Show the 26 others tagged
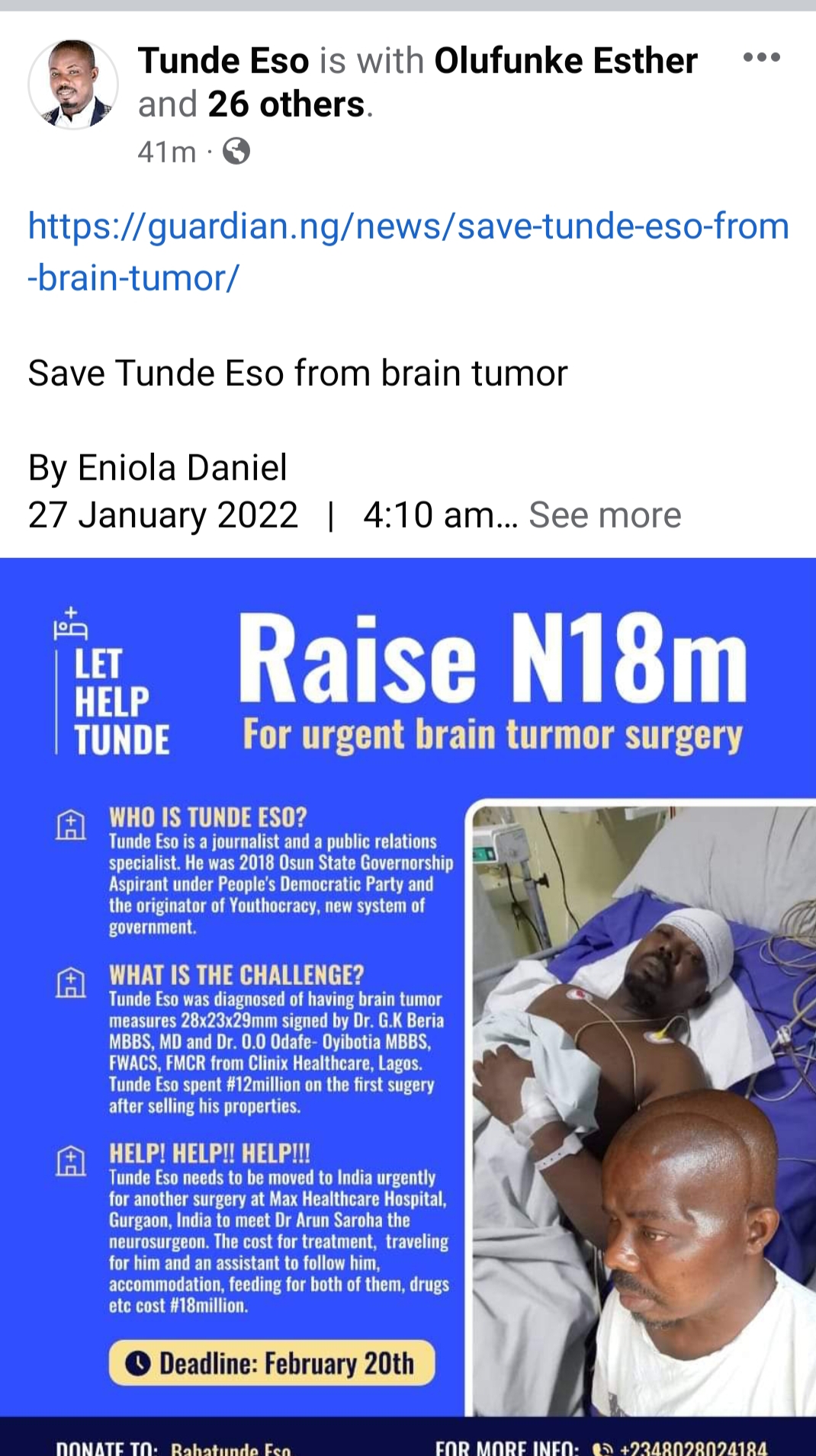Screen dimensions: 816x1456 [286, 104]
